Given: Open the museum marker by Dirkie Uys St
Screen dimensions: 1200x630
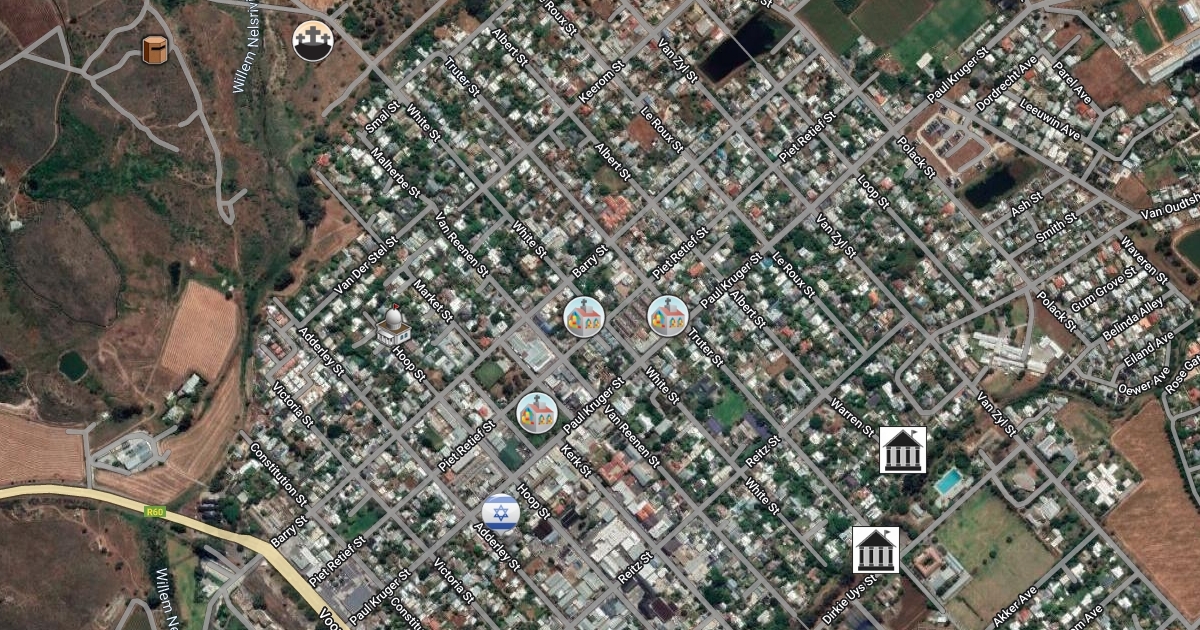Looking at the screenshot, I should [875, 550].
